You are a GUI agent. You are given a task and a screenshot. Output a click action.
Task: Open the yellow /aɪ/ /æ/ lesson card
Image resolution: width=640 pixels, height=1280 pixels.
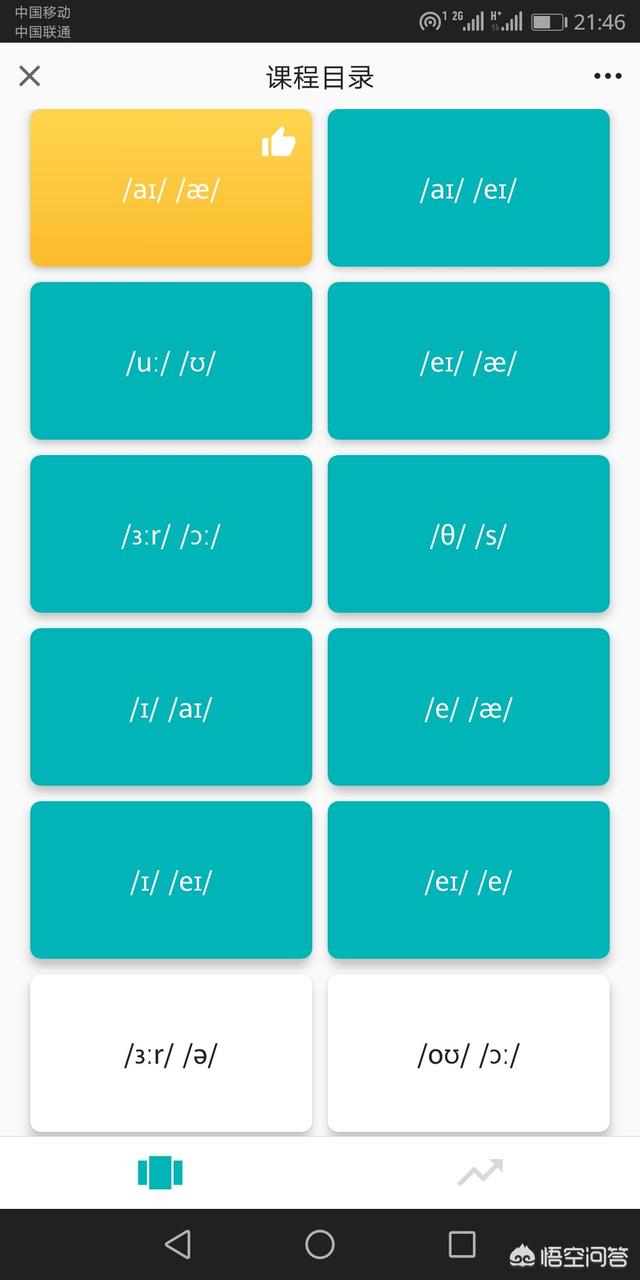[x=171, y=188]
